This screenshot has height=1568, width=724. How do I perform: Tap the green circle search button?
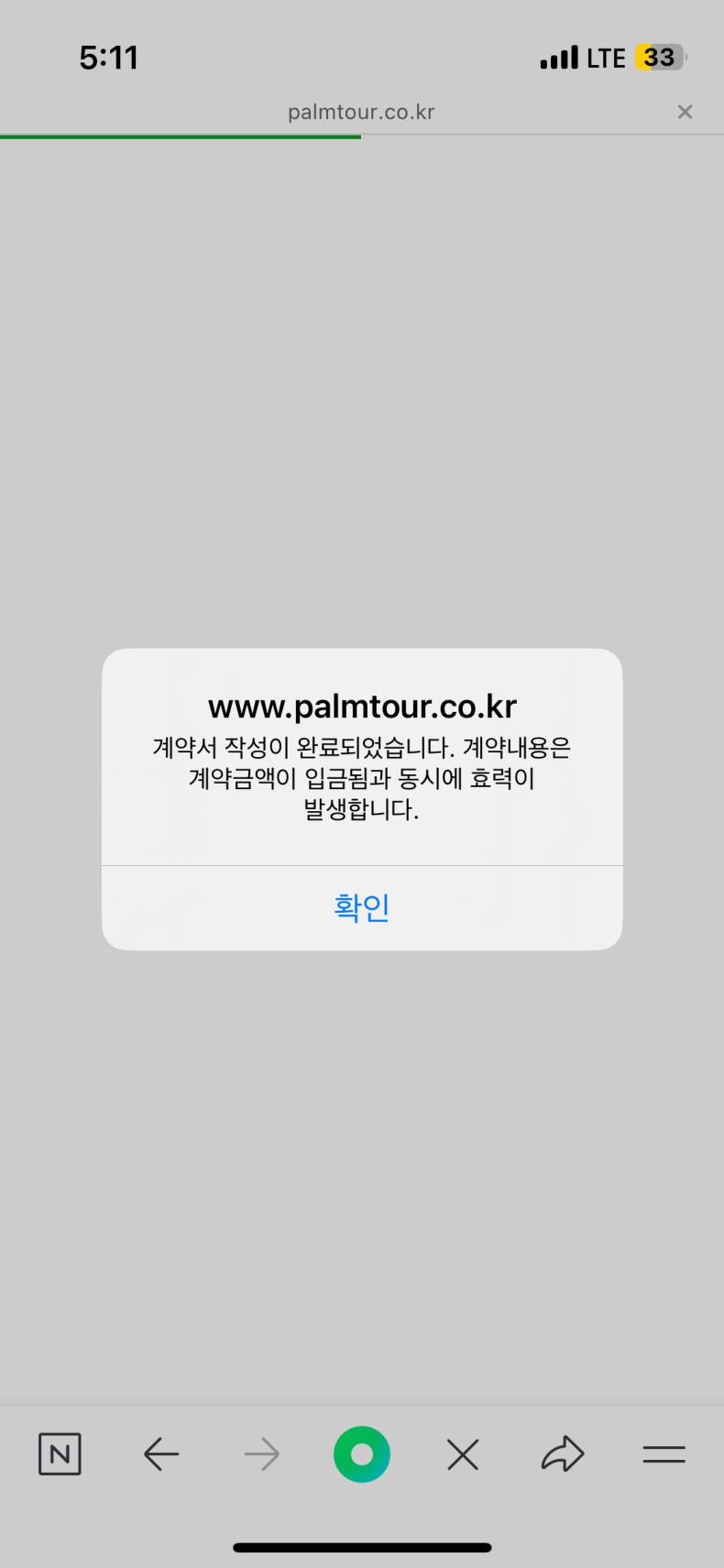pos(362,1454)
